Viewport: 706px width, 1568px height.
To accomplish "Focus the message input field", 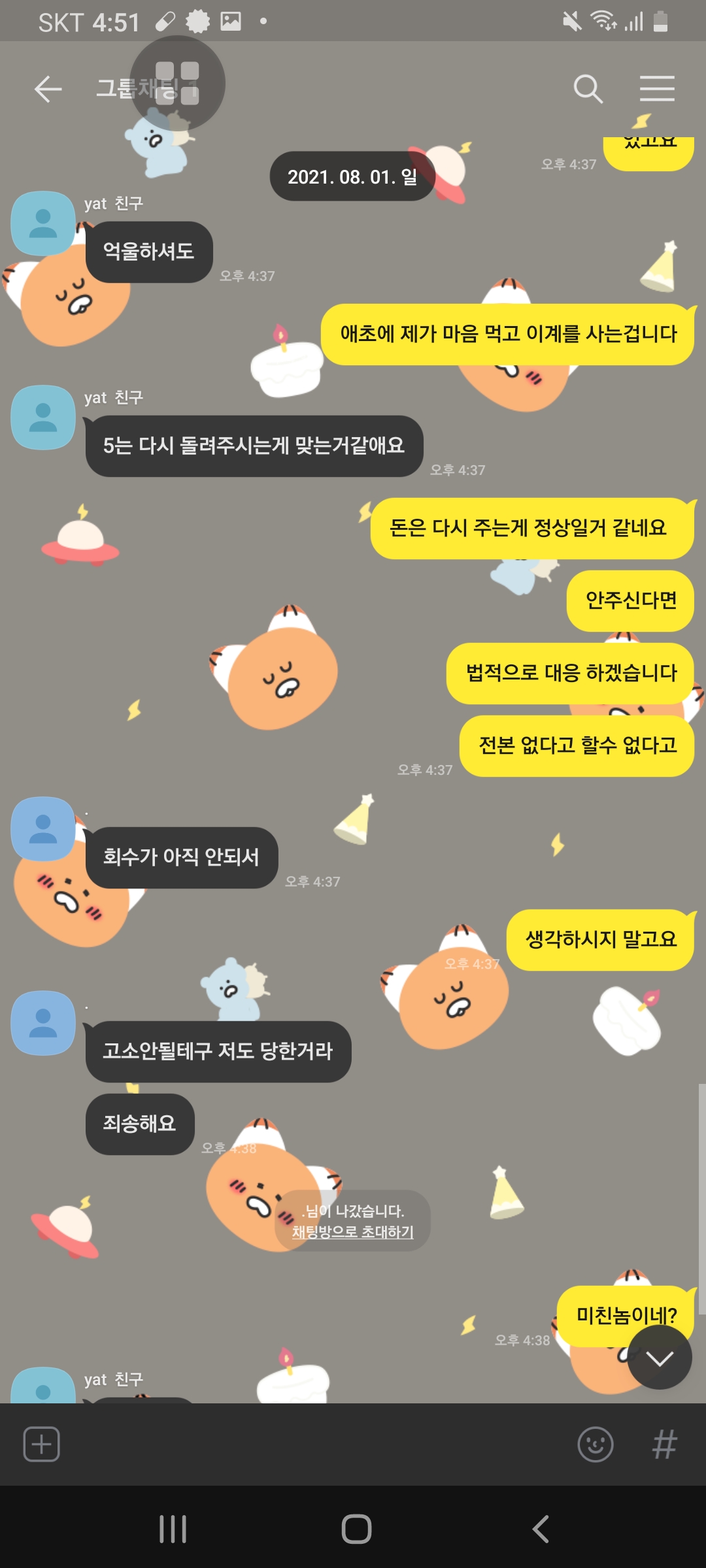I will click(314, 1444).
